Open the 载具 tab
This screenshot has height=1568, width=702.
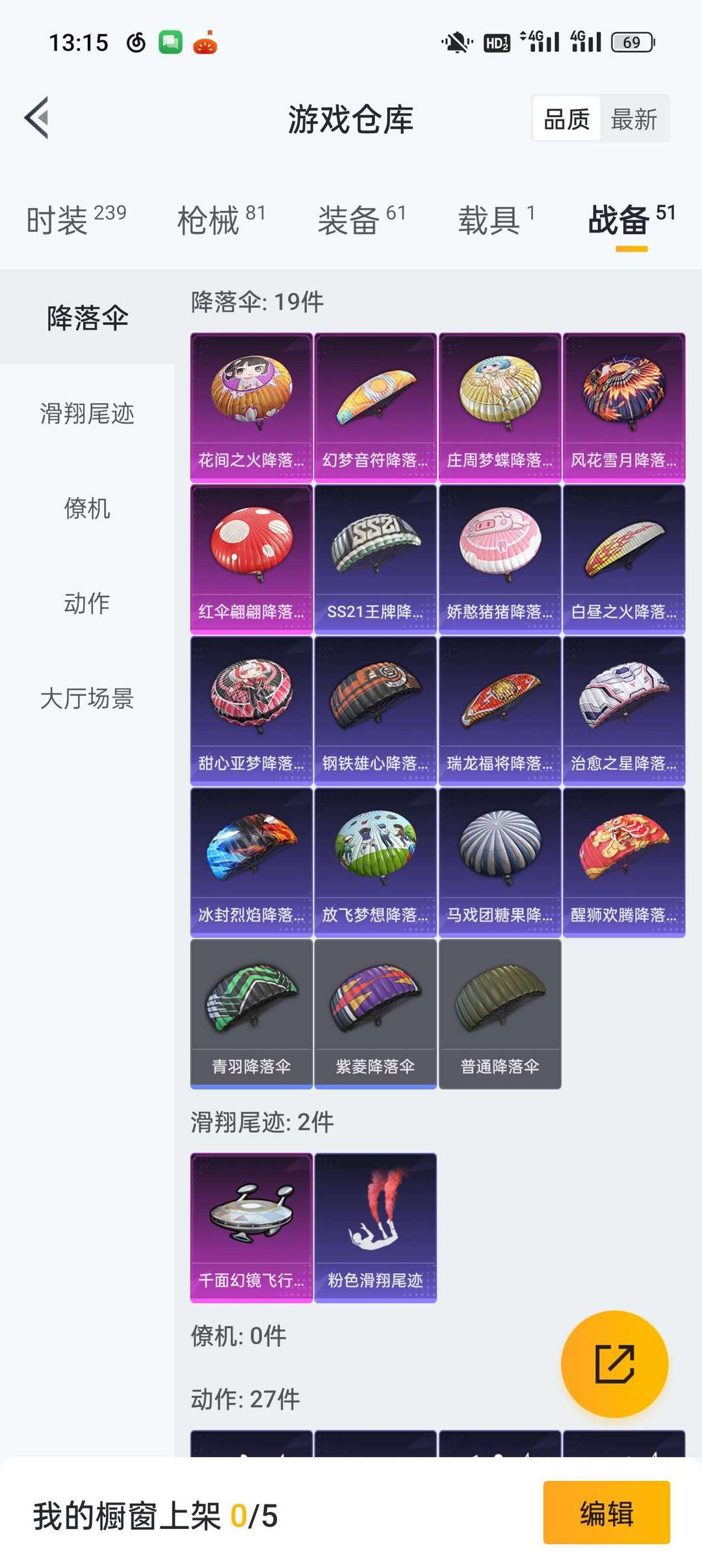click(497, 220)
